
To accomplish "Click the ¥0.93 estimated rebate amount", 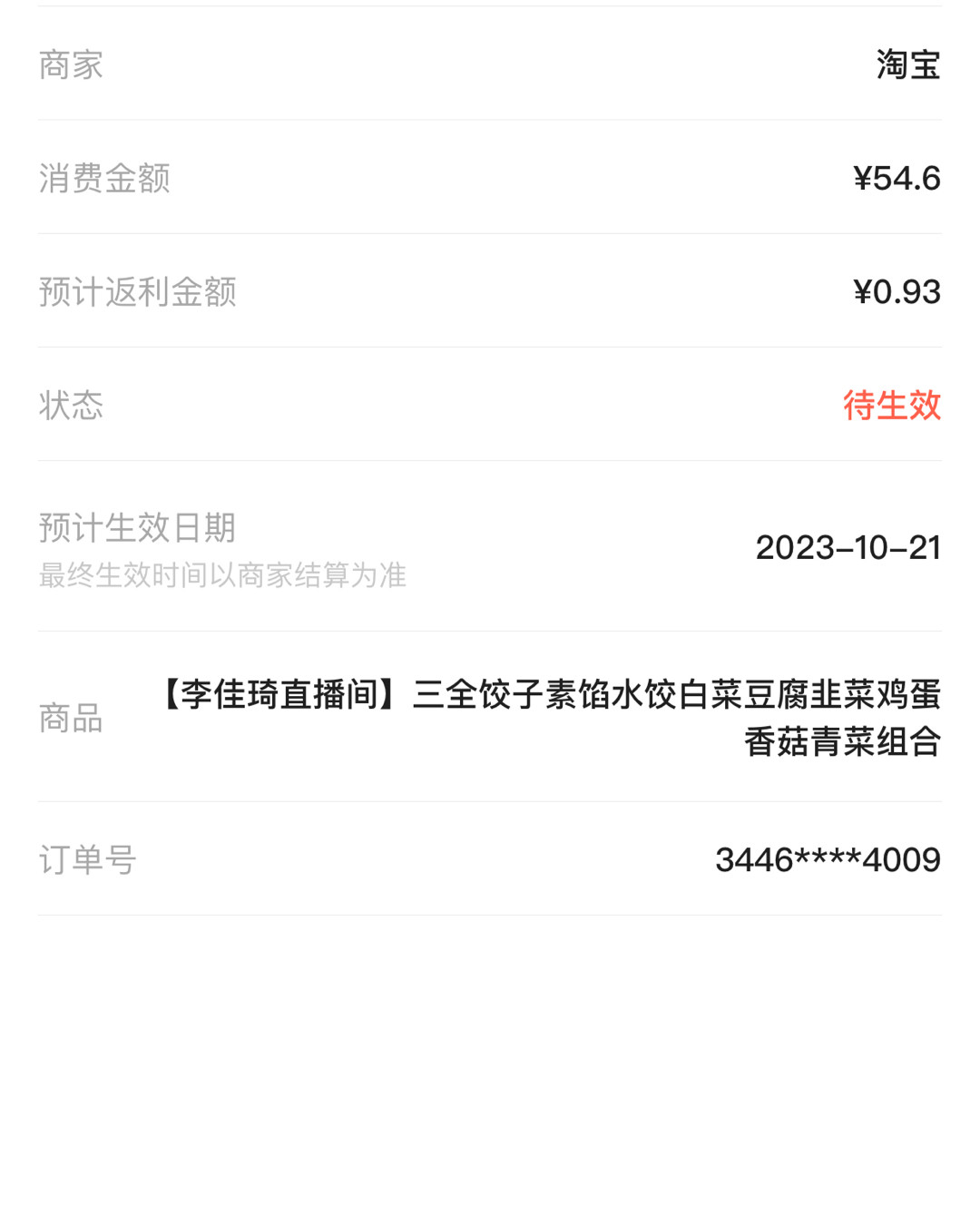I will pos(896,292).
